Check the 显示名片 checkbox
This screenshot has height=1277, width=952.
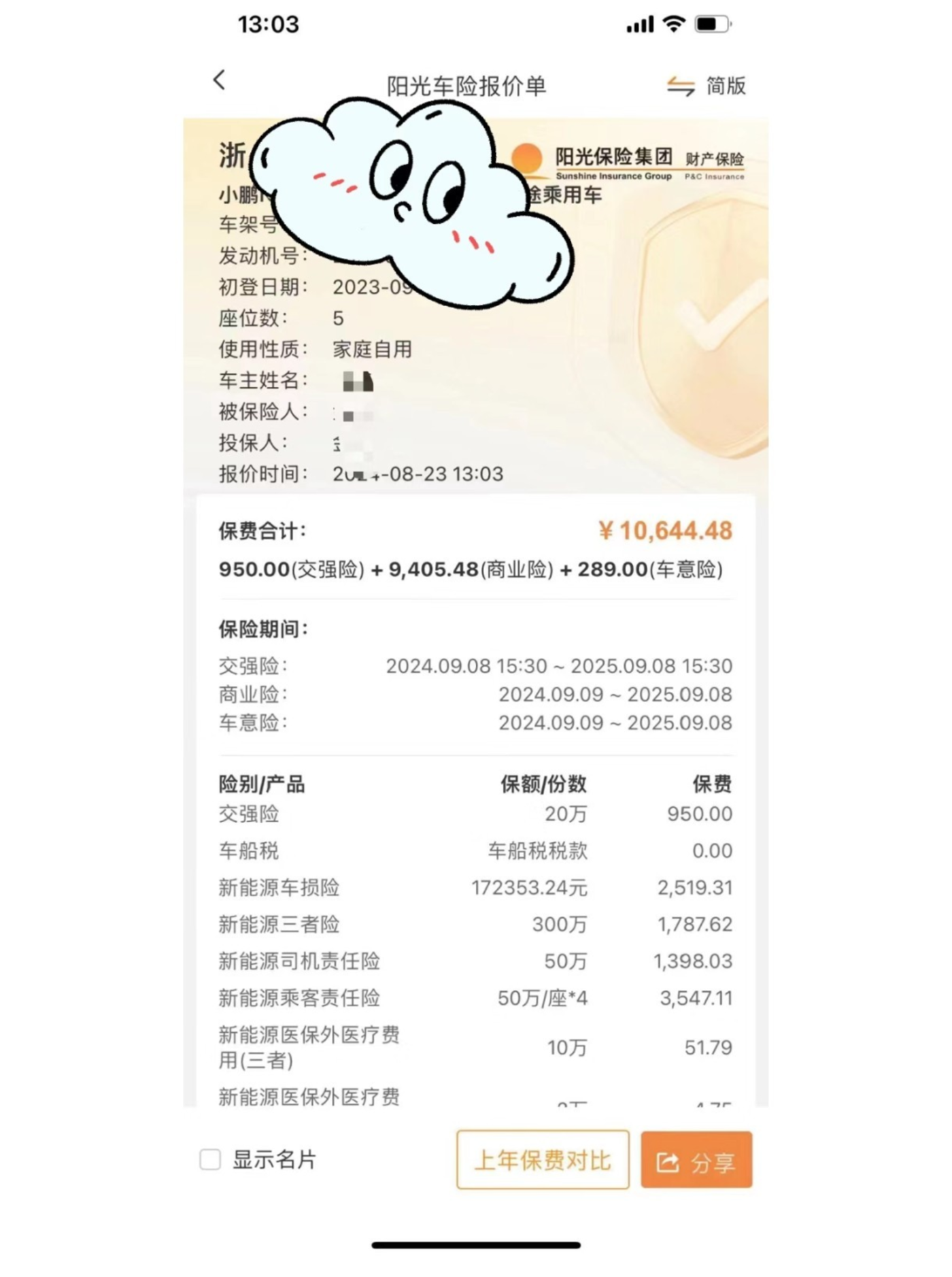pyautogui.click(x=210, y=1159)
